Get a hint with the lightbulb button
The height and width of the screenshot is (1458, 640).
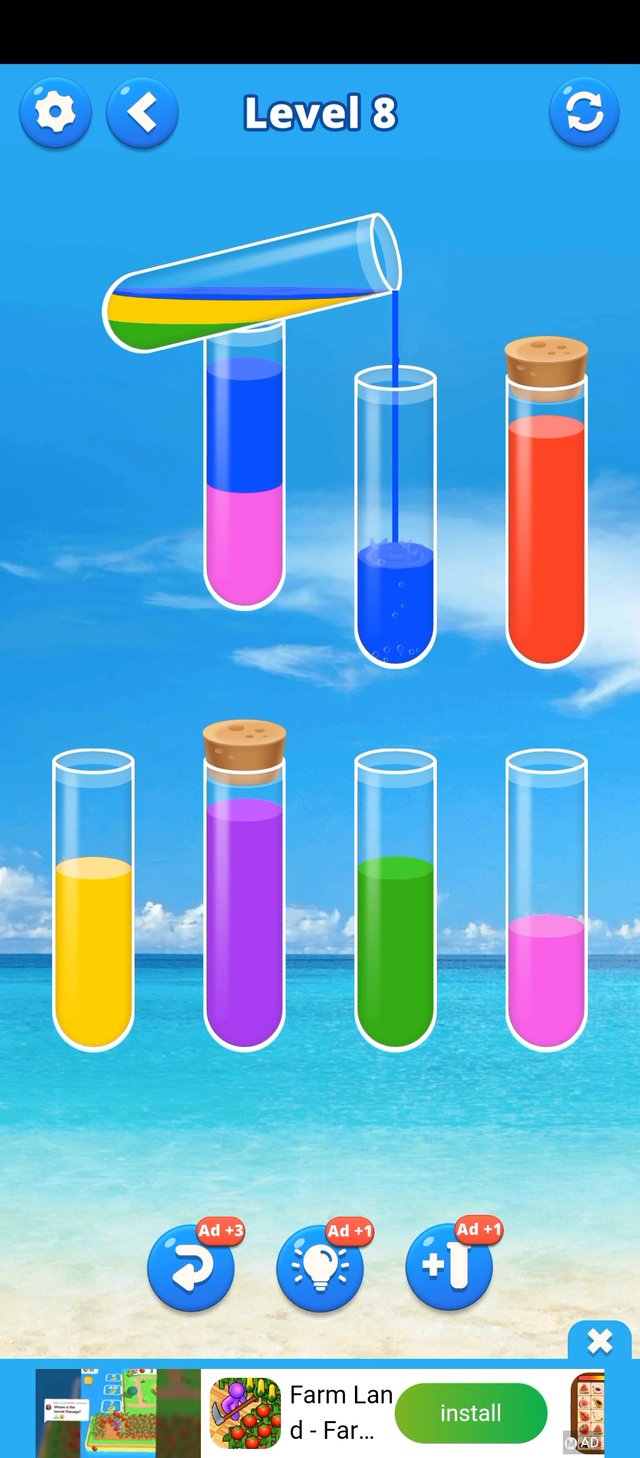pyautogui.click(x=320, y=1268)
